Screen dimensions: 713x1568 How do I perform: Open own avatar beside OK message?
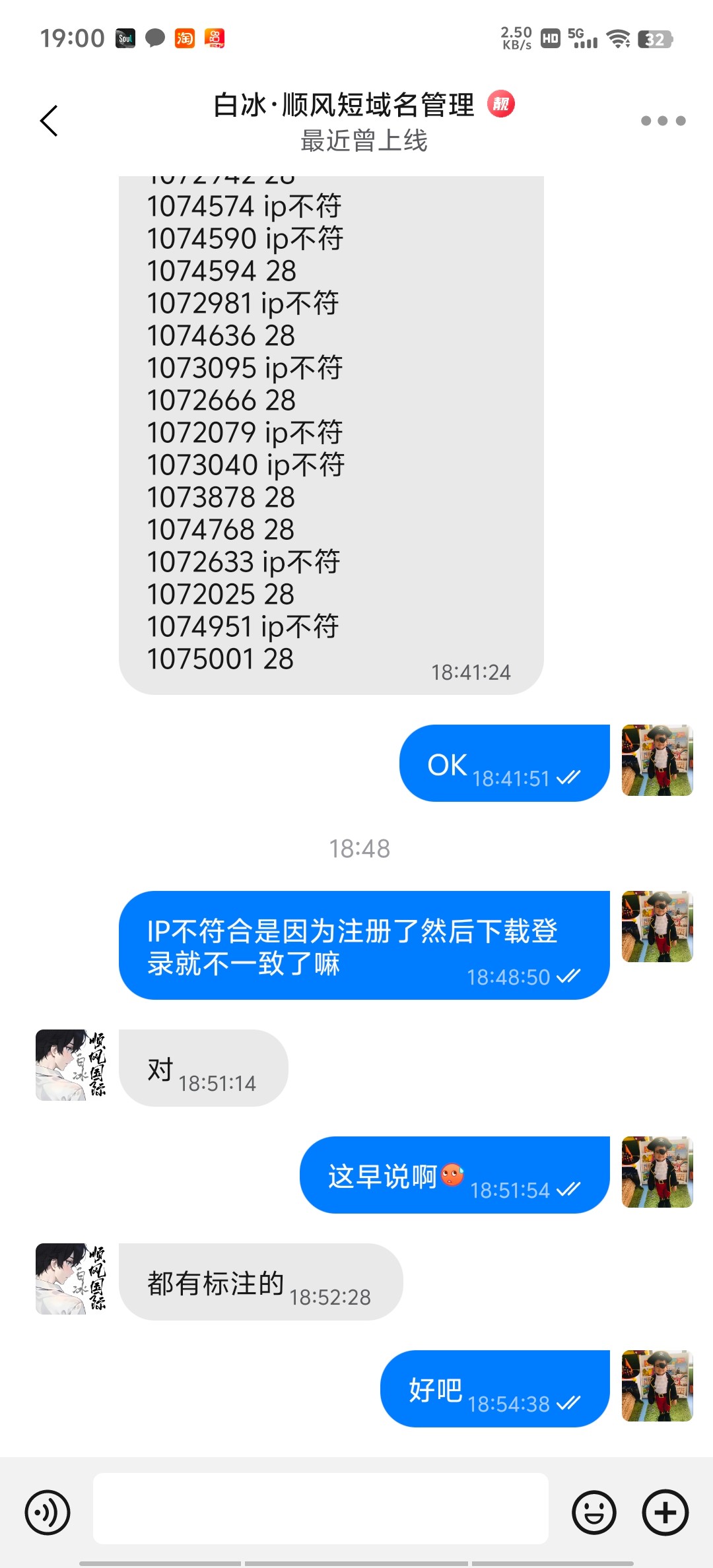pyautogui.click(x=657, y=760)
